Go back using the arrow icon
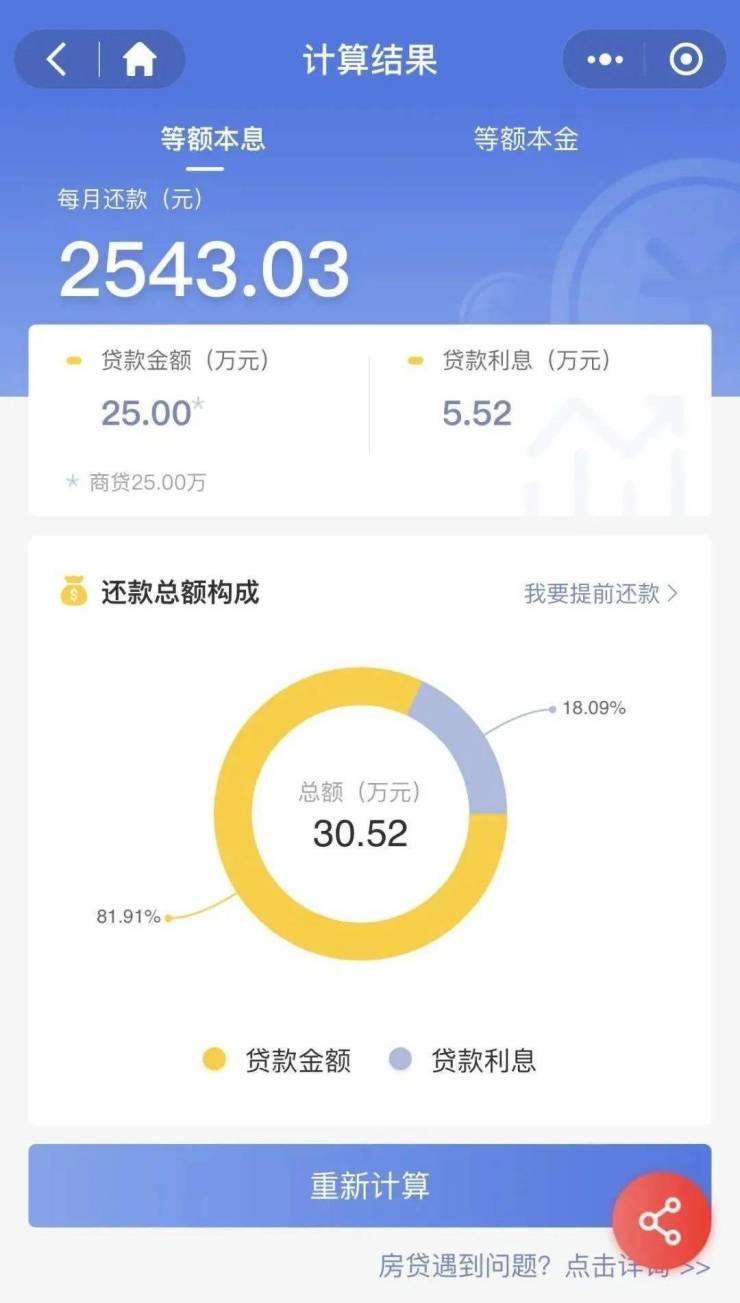This screenshot has width=740, height=1303. [x=57, y=60]
